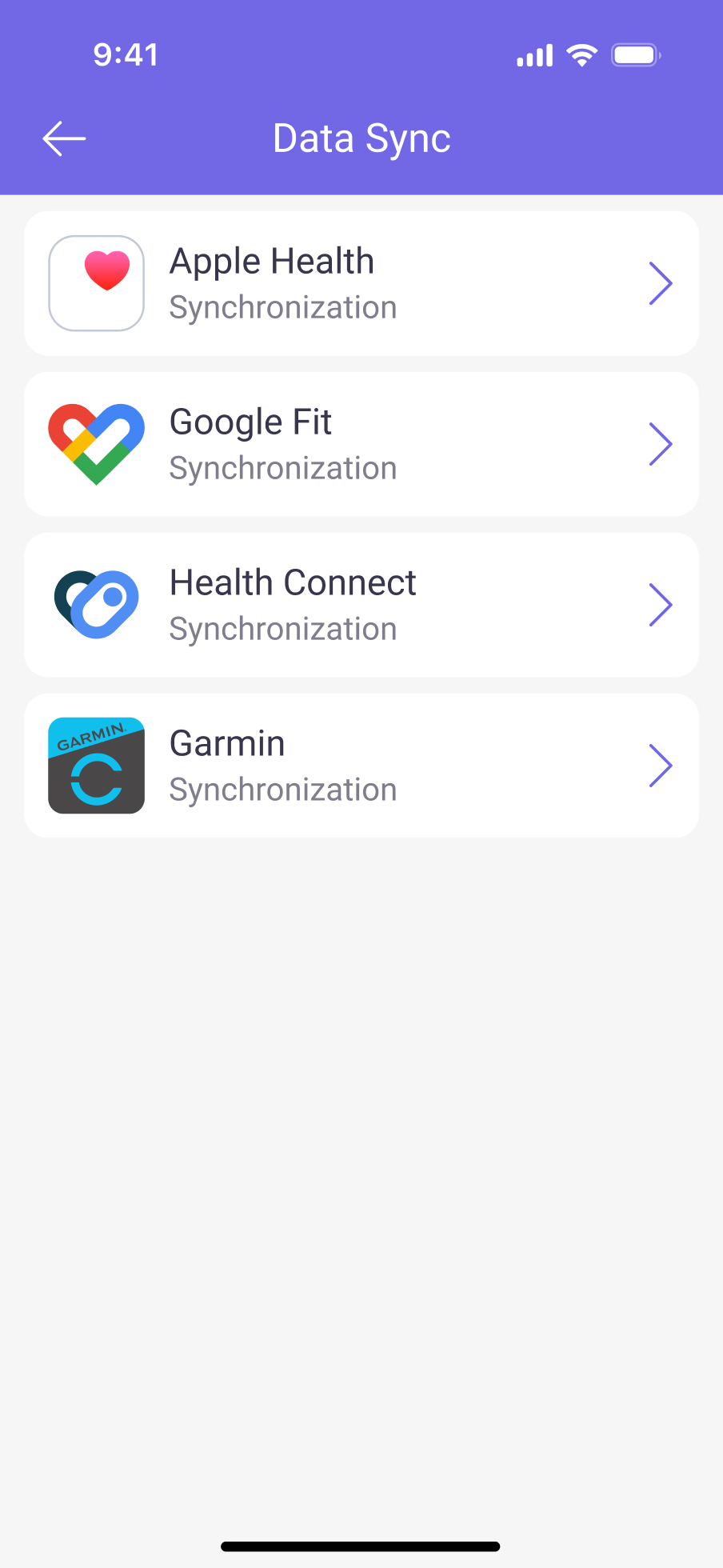This screenshot has height=1568, width=723.
Task: Select the Data Sync header title
Action: [x=361, y=138]
